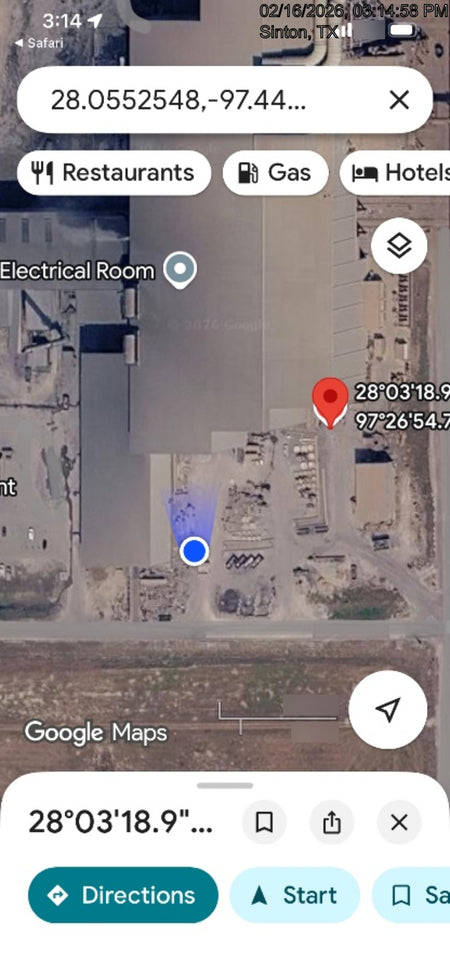
Task: Open the map layers button
Action: pos(399,246)
